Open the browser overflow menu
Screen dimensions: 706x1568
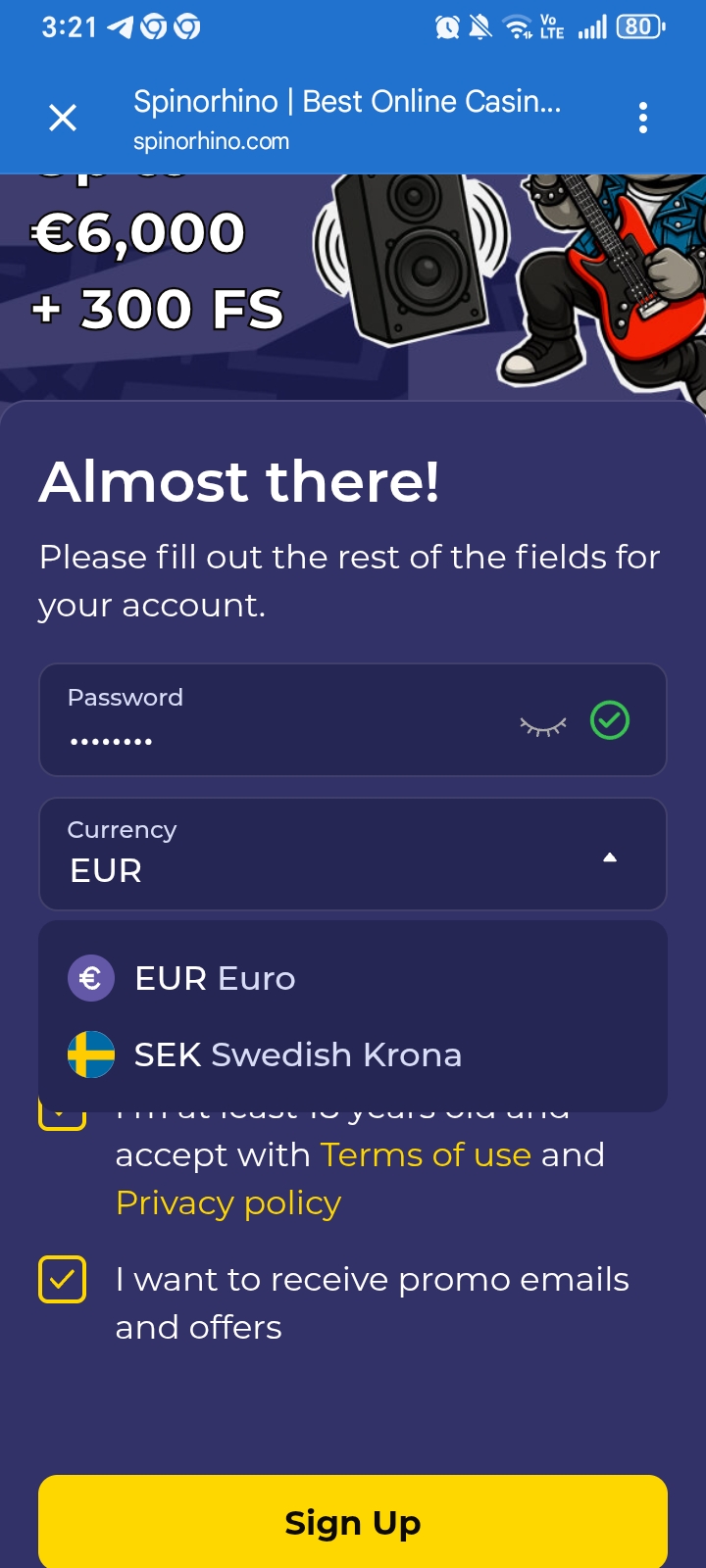643,119
